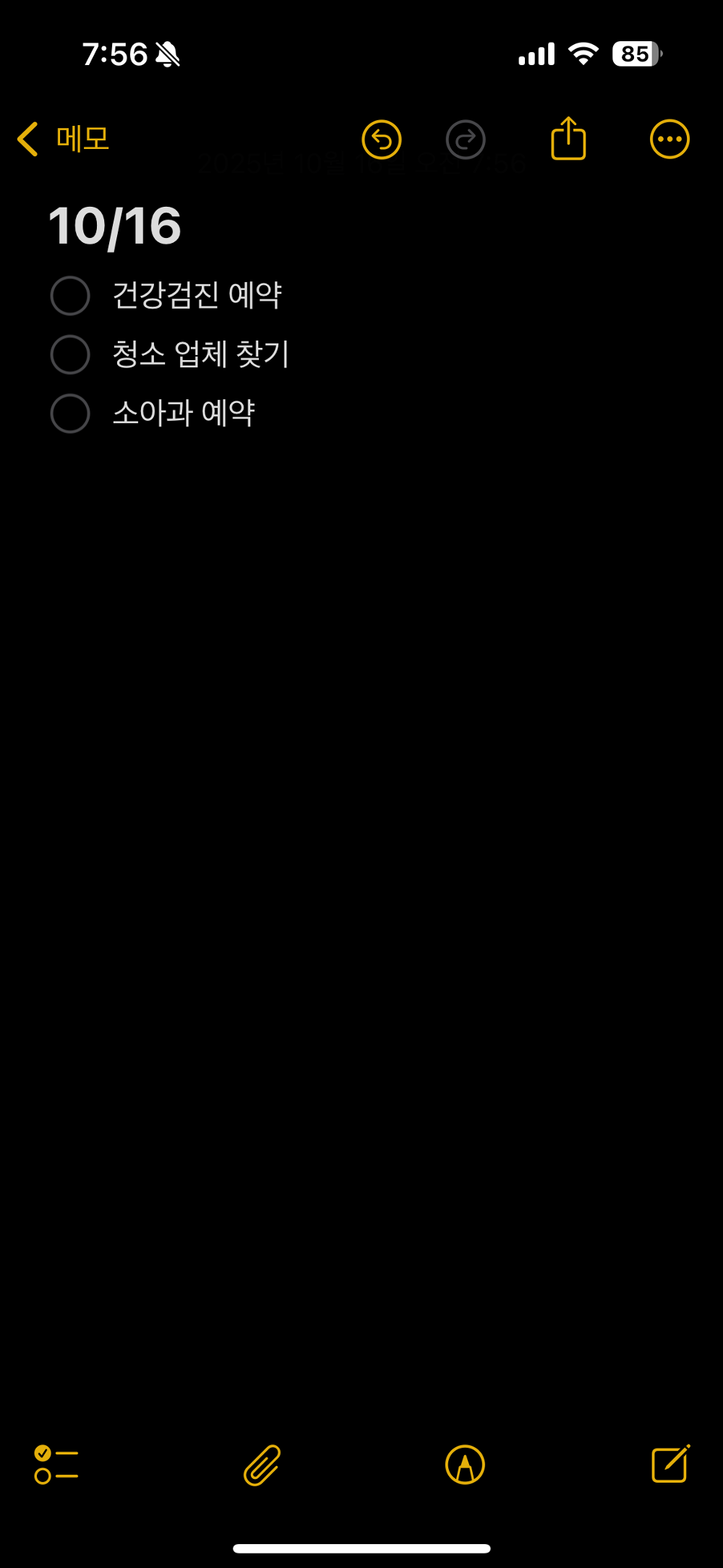Compose a new note
Screen dimensions: 723x1568
coord(670,1464)
